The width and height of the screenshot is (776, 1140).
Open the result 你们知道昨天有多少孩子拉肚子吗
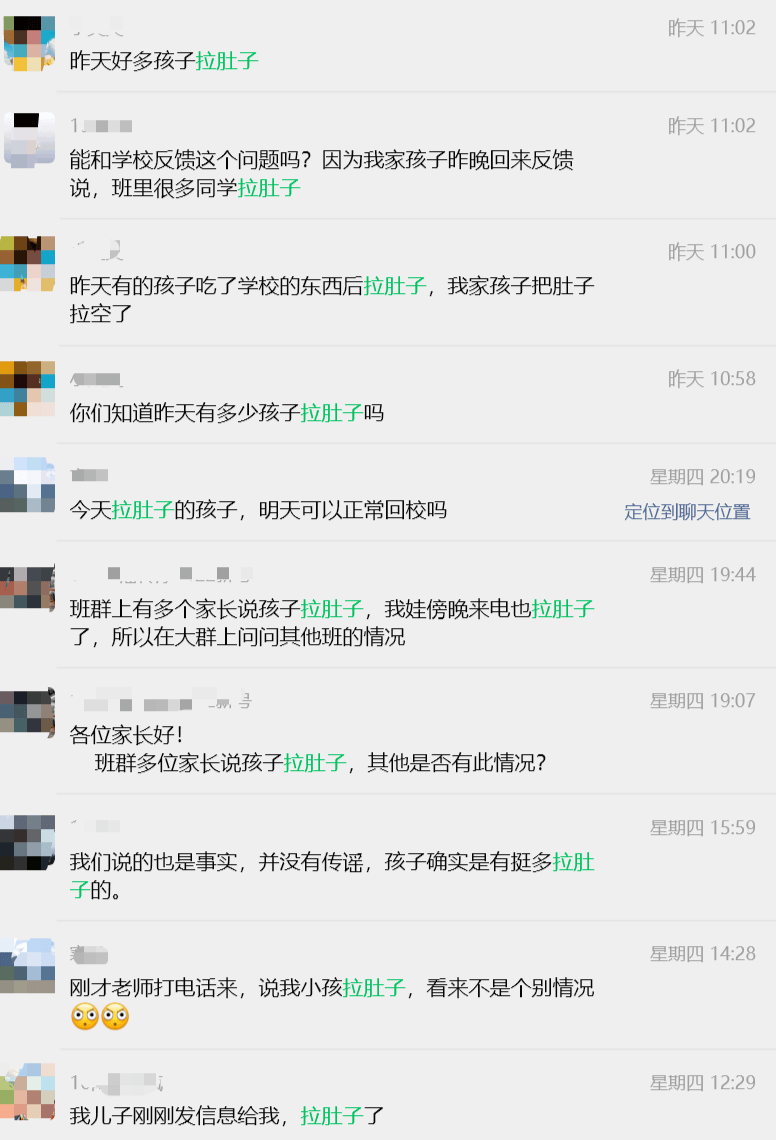tap(227, 412)
